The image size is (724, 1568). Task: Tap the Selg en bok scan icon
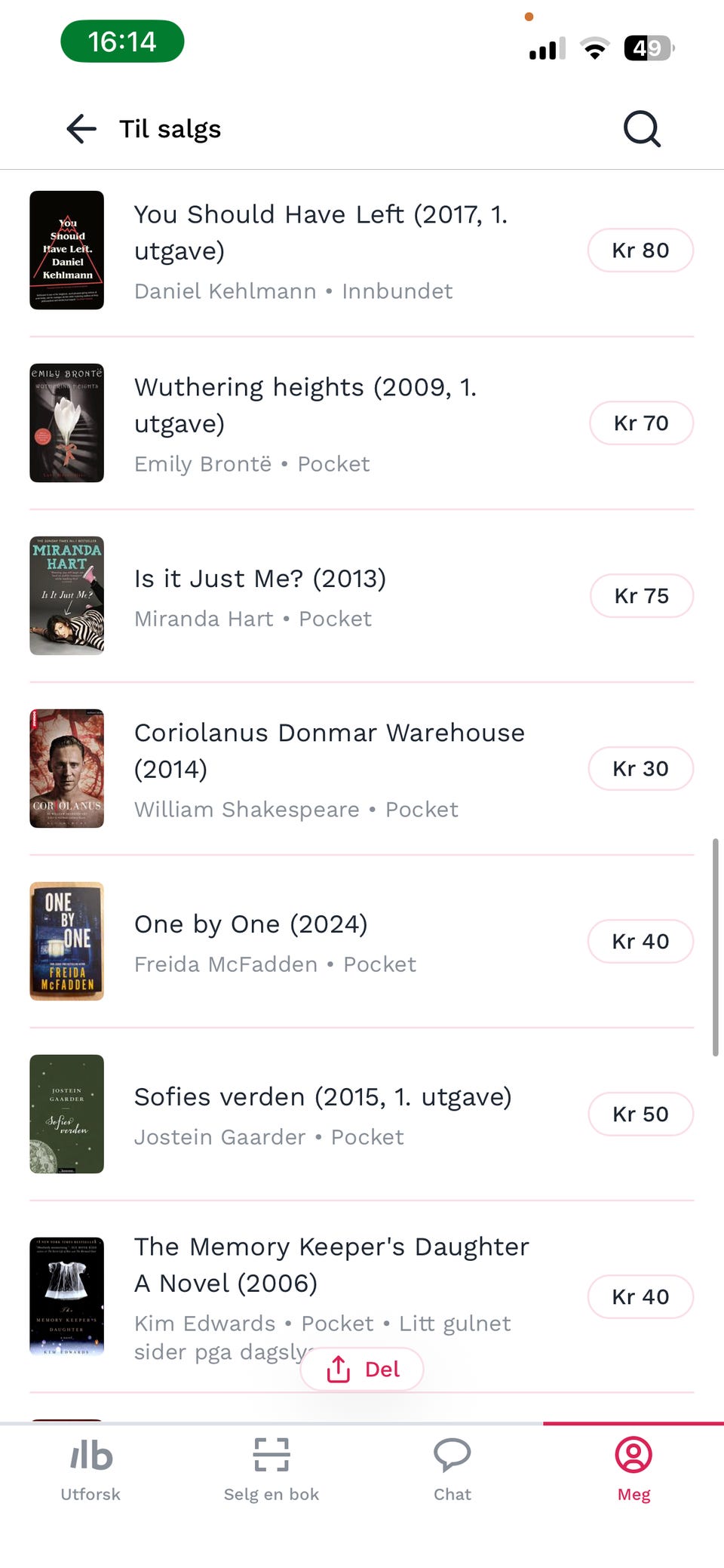[271, 1455]
